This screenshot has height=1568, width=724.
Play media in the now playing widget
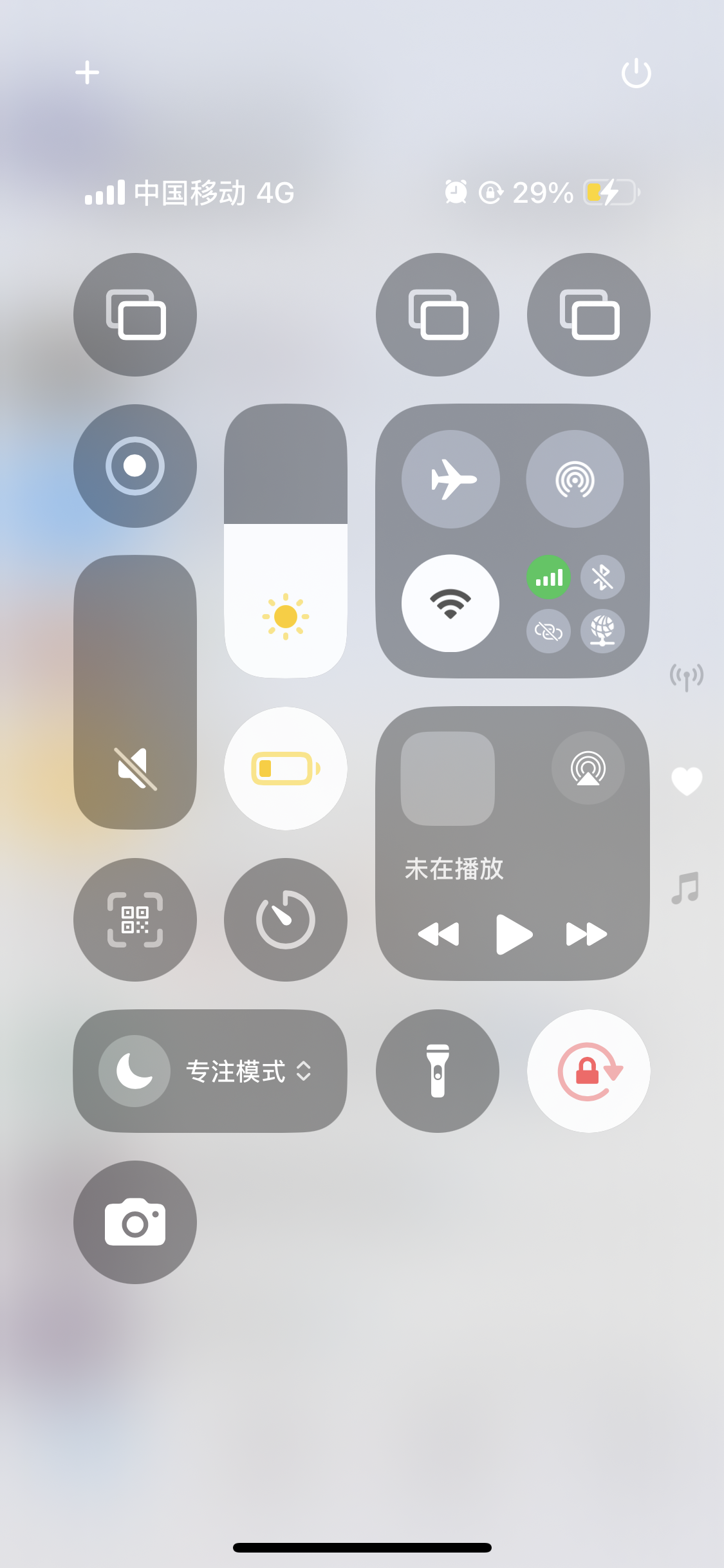click(x=514, y=934)
